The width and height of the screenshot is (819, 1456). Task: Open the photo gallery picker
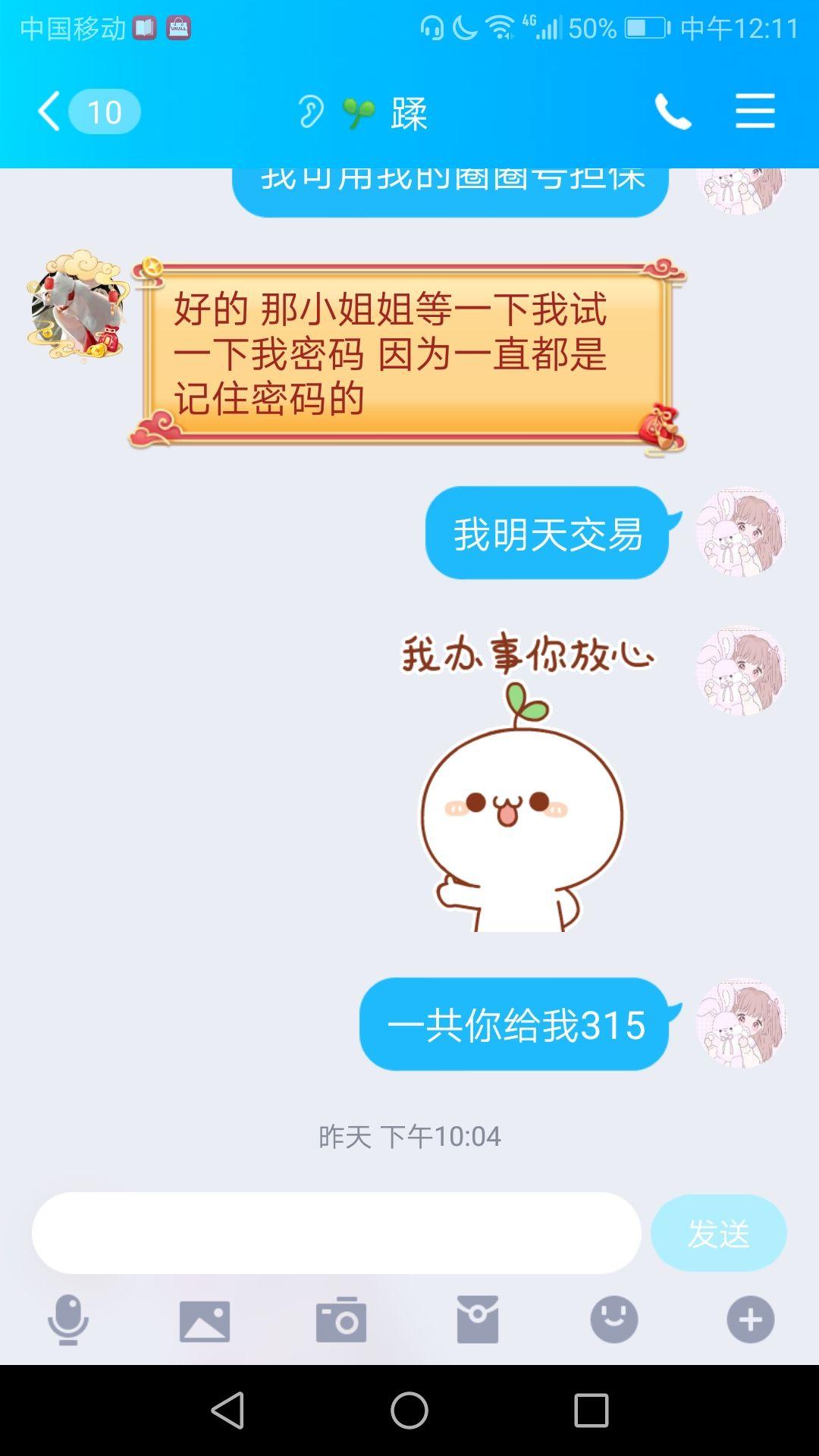pyautogui.click(x=205, y=1320)
